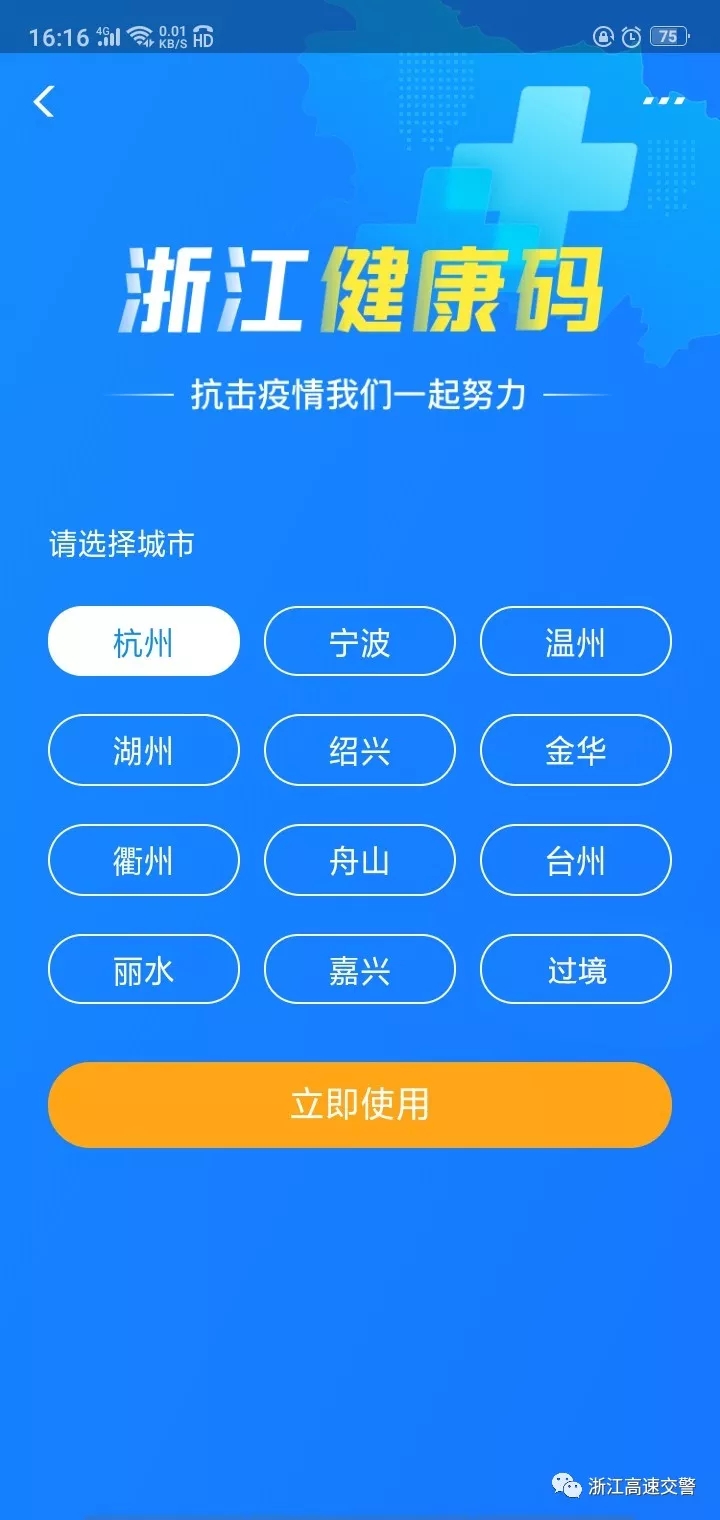Select the 杭州 city chip
Image resolution: width=720 pixels, height=1520 pixels.
144,642
